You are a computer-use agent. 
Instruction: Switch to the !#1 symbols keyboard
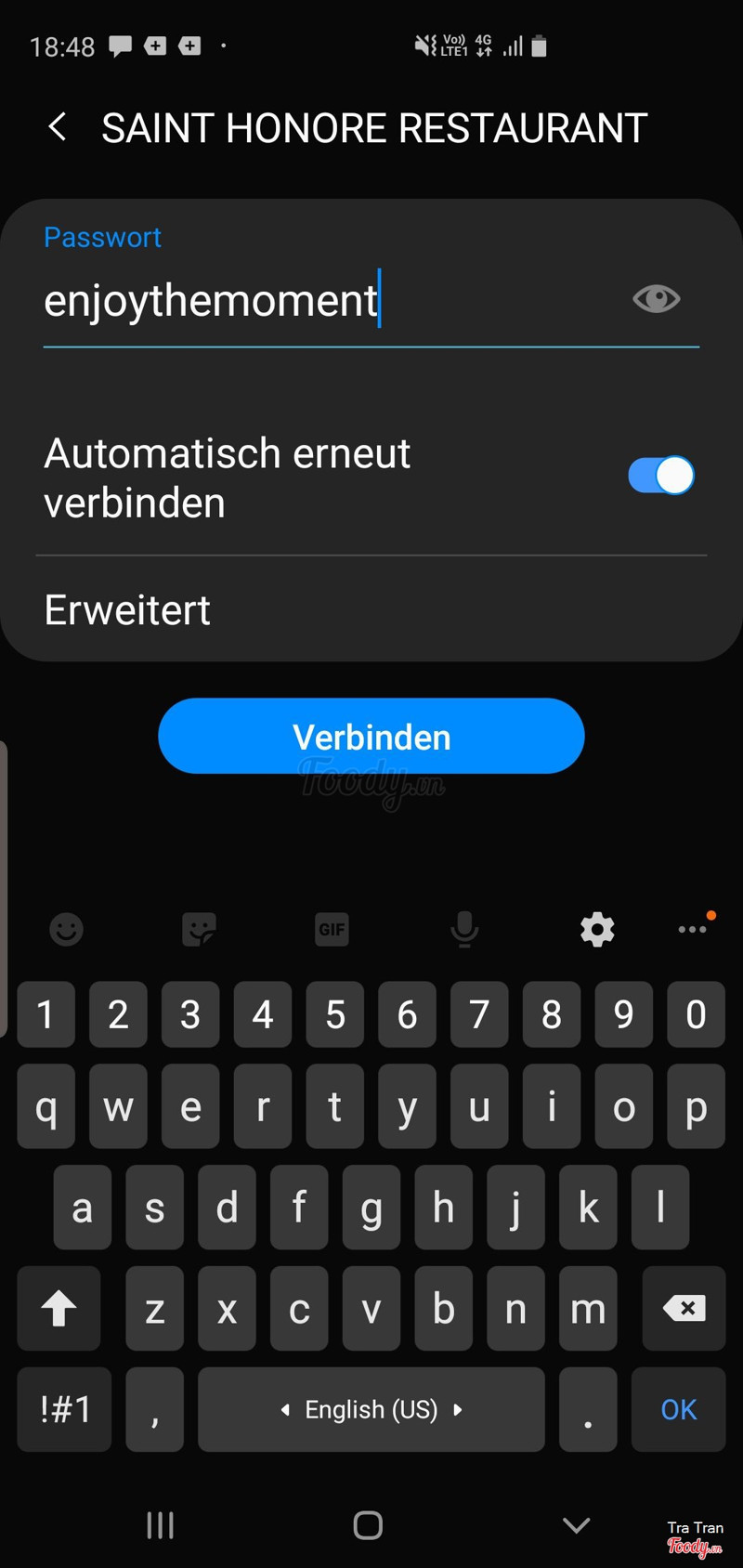[x=65, y=1409]
